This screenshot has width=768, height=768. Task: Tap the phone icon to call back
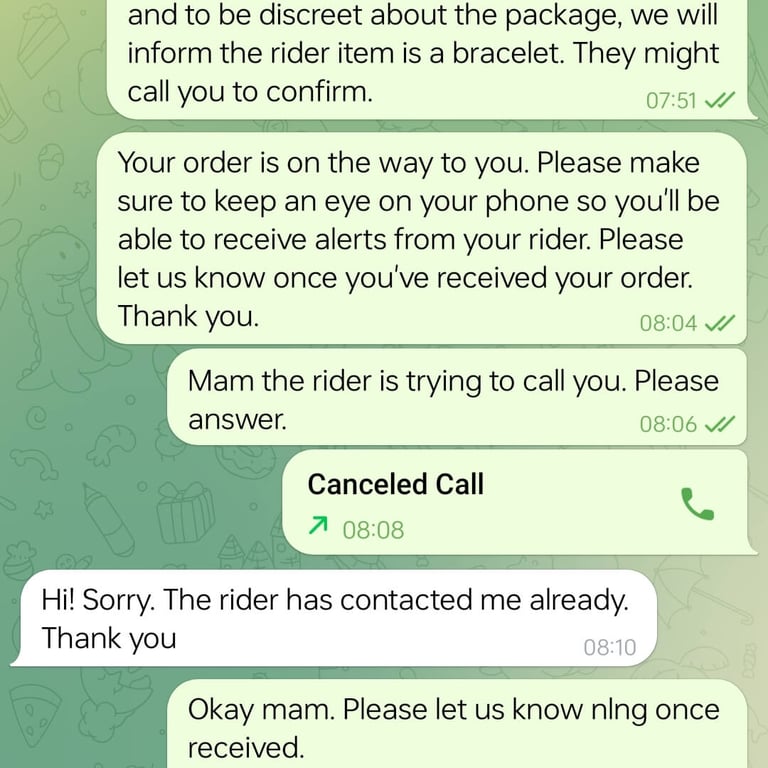coord(697,504)
